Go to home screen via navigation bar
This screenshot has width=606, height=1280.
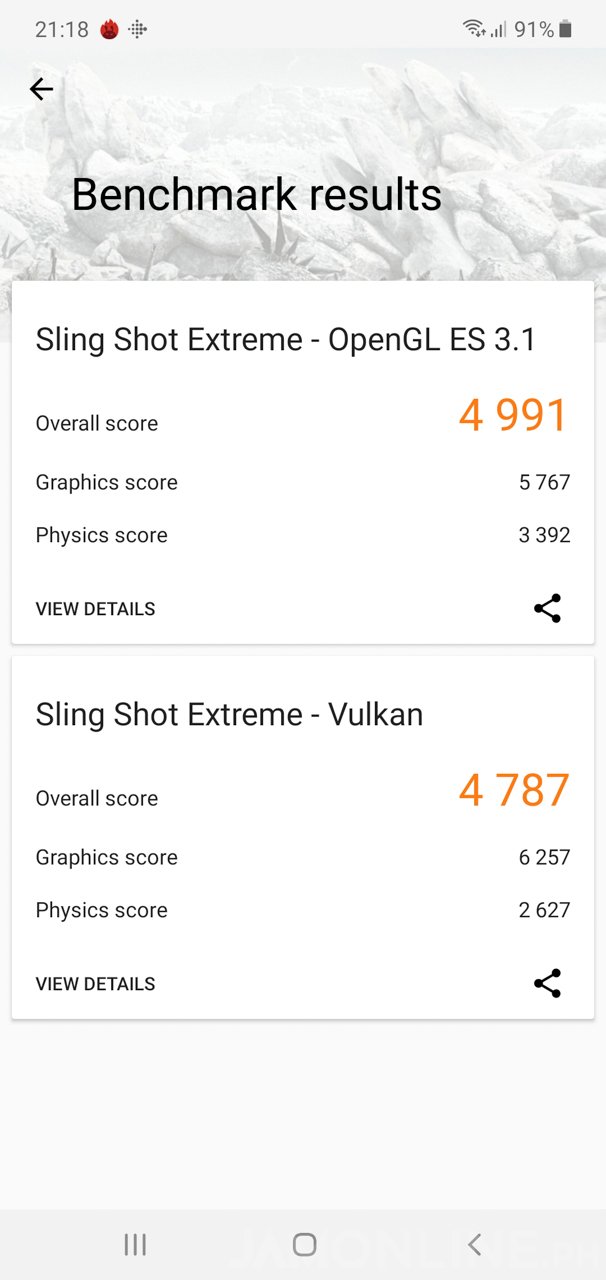click(x=304, y=1244)
